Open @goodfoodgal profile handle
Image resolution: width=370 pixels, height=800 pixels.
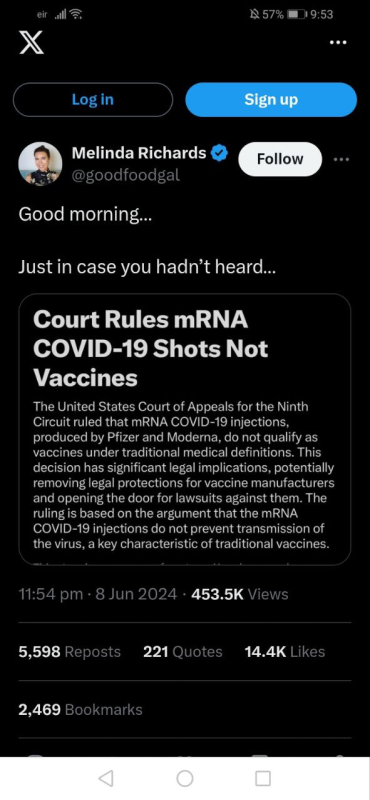[x=126, y=176]
